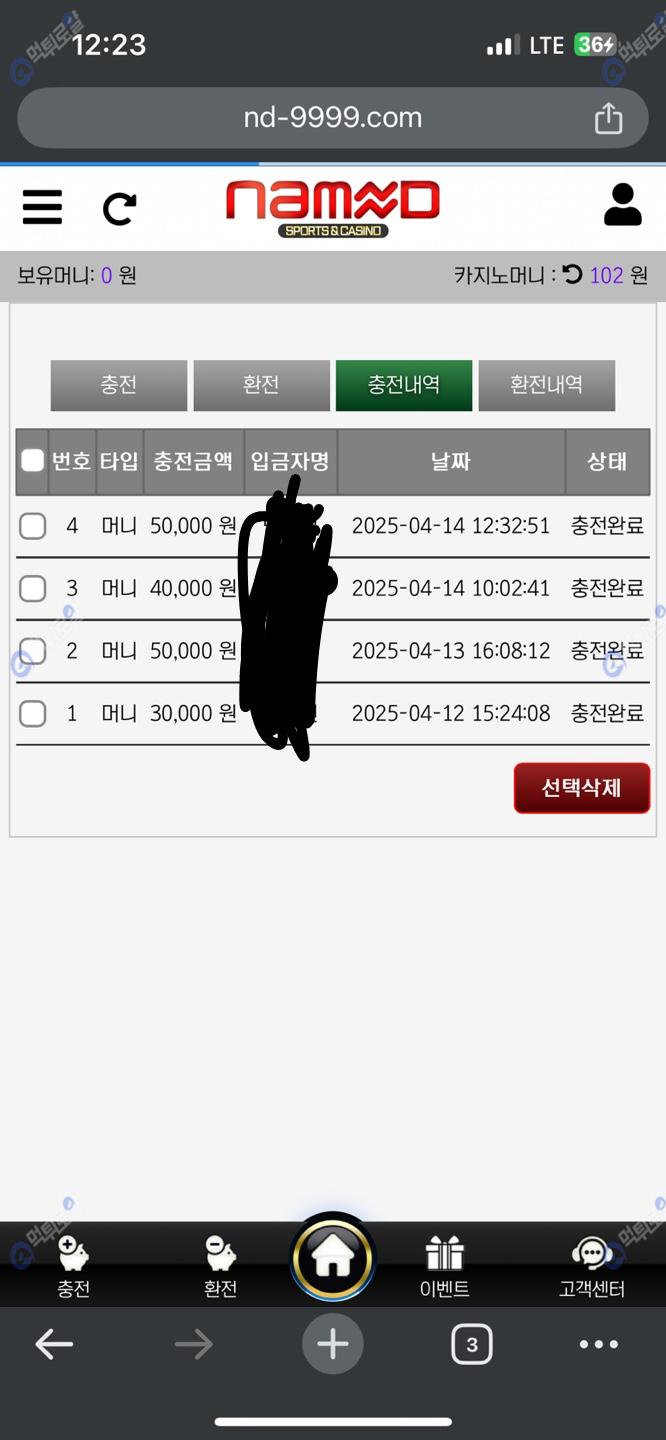
Task: Refresh the 카지노머니 balance
Action: [572, 274]
